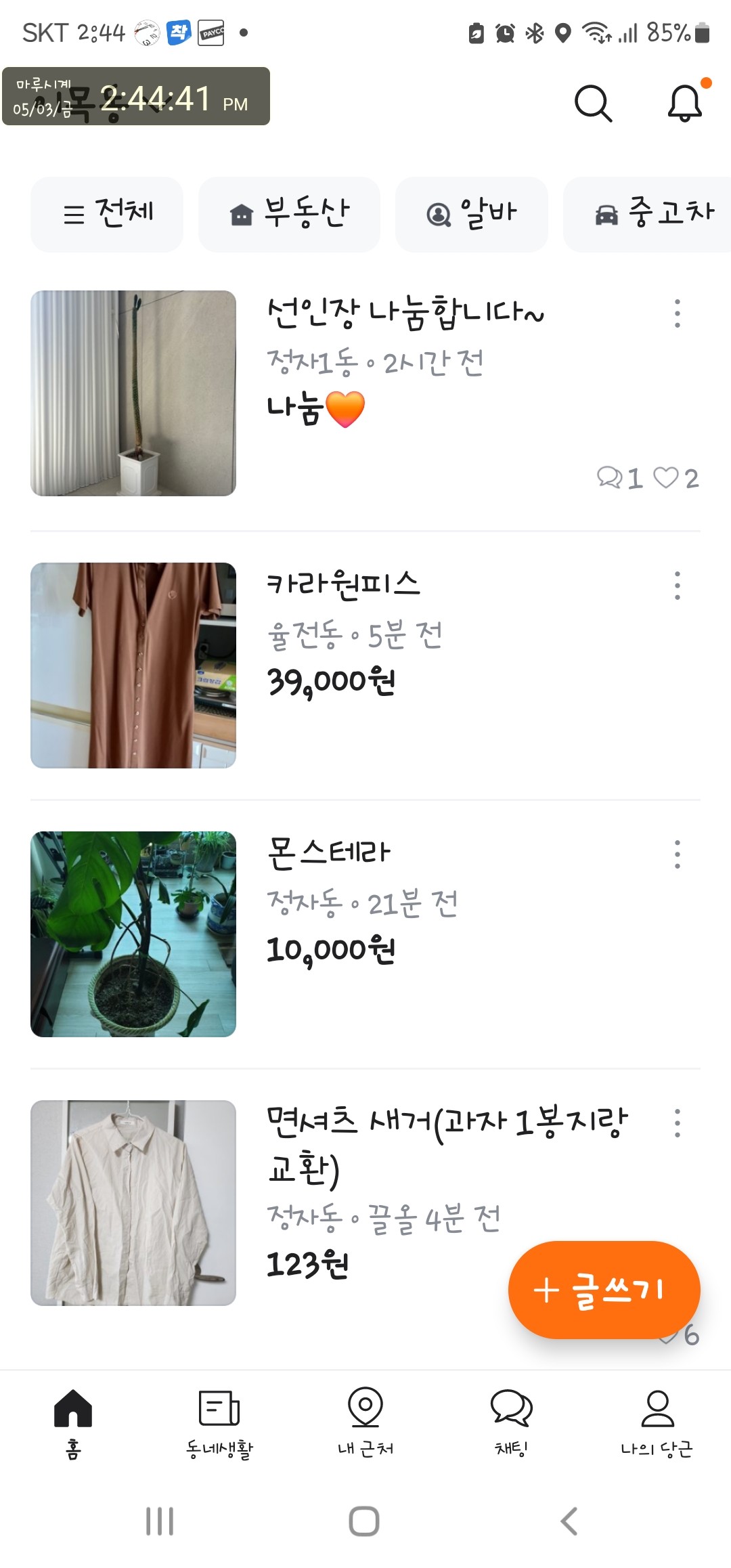
Task: Select the 알바 chip
Action: coord(471,214)
